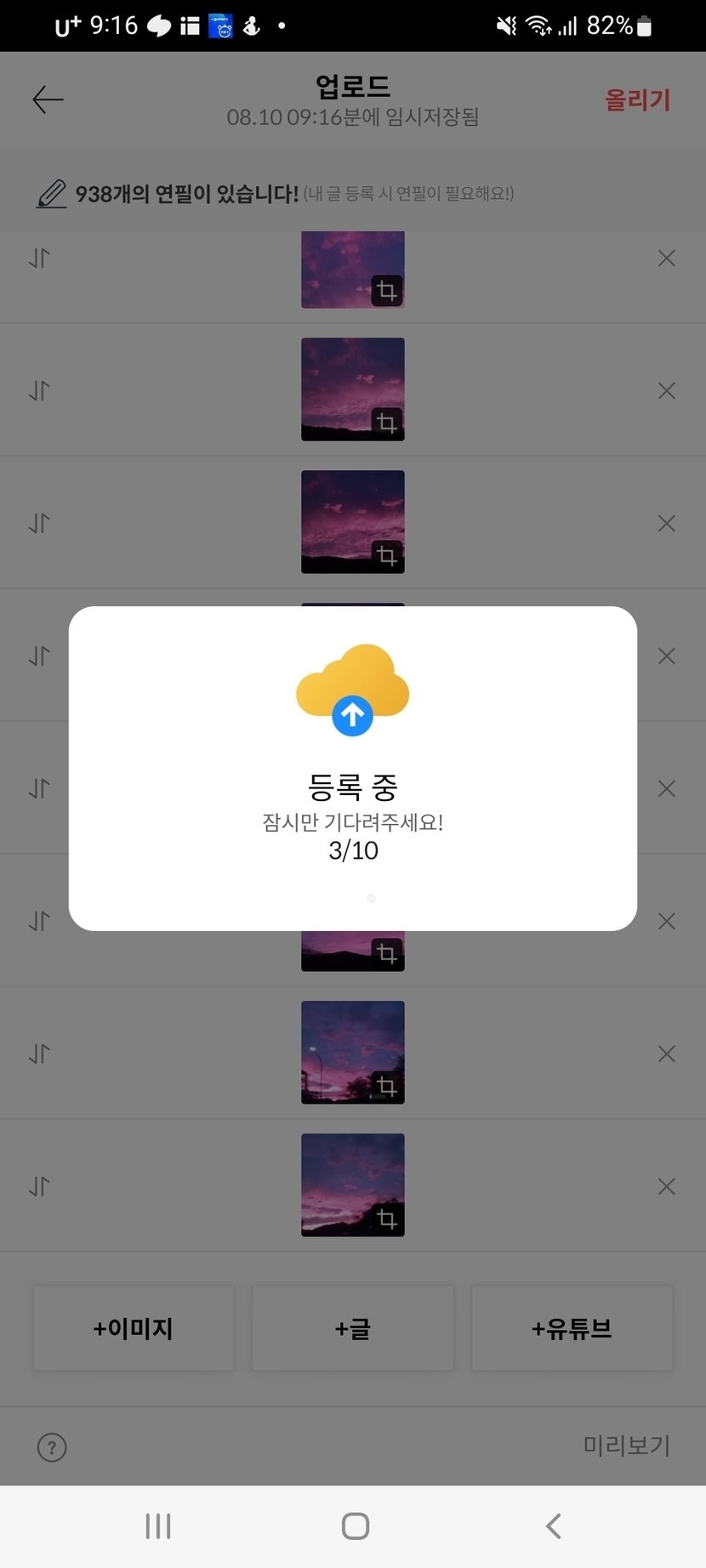Insert a video with +유튜브
This screenshot has width=706, height=1568.
pos(572,1328)
